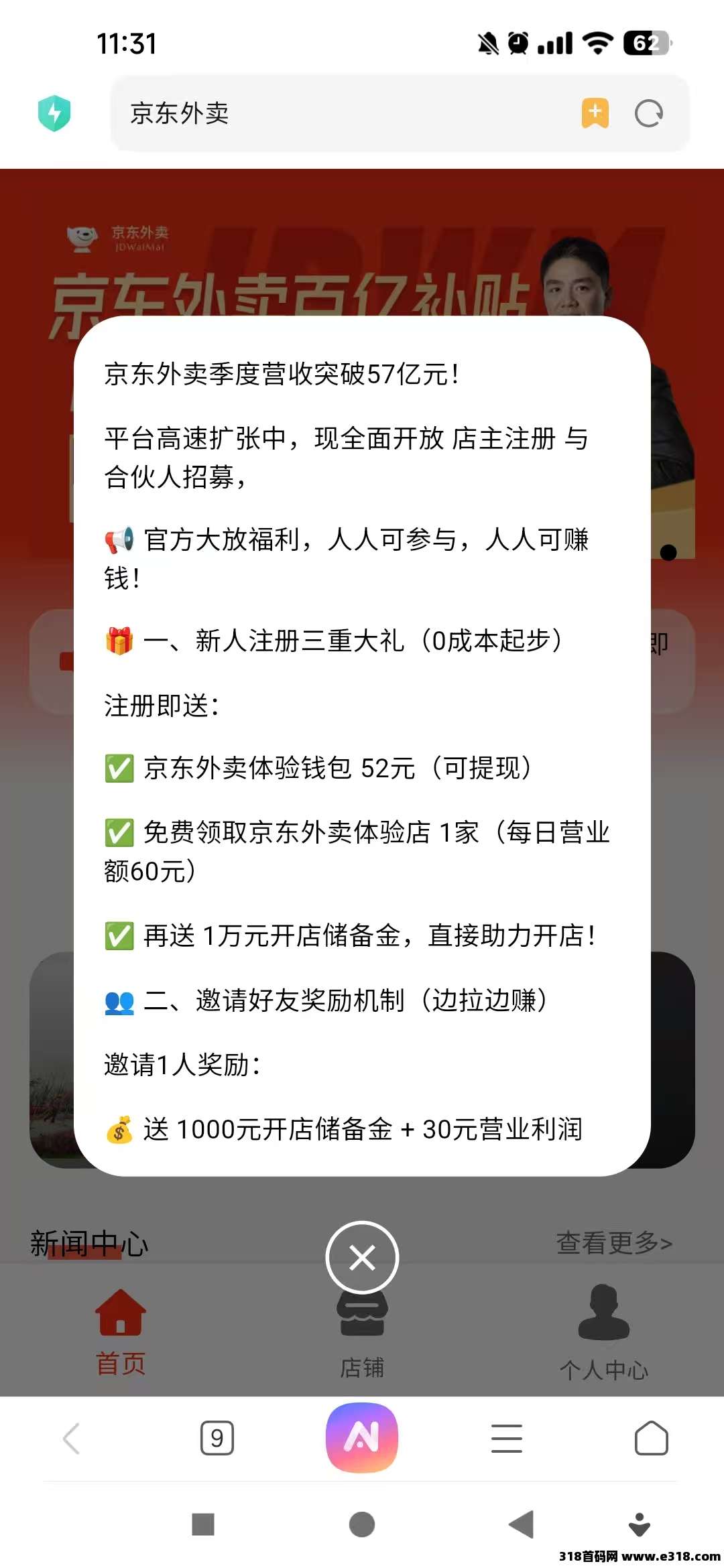Tap the system back button

point(522,1524)
